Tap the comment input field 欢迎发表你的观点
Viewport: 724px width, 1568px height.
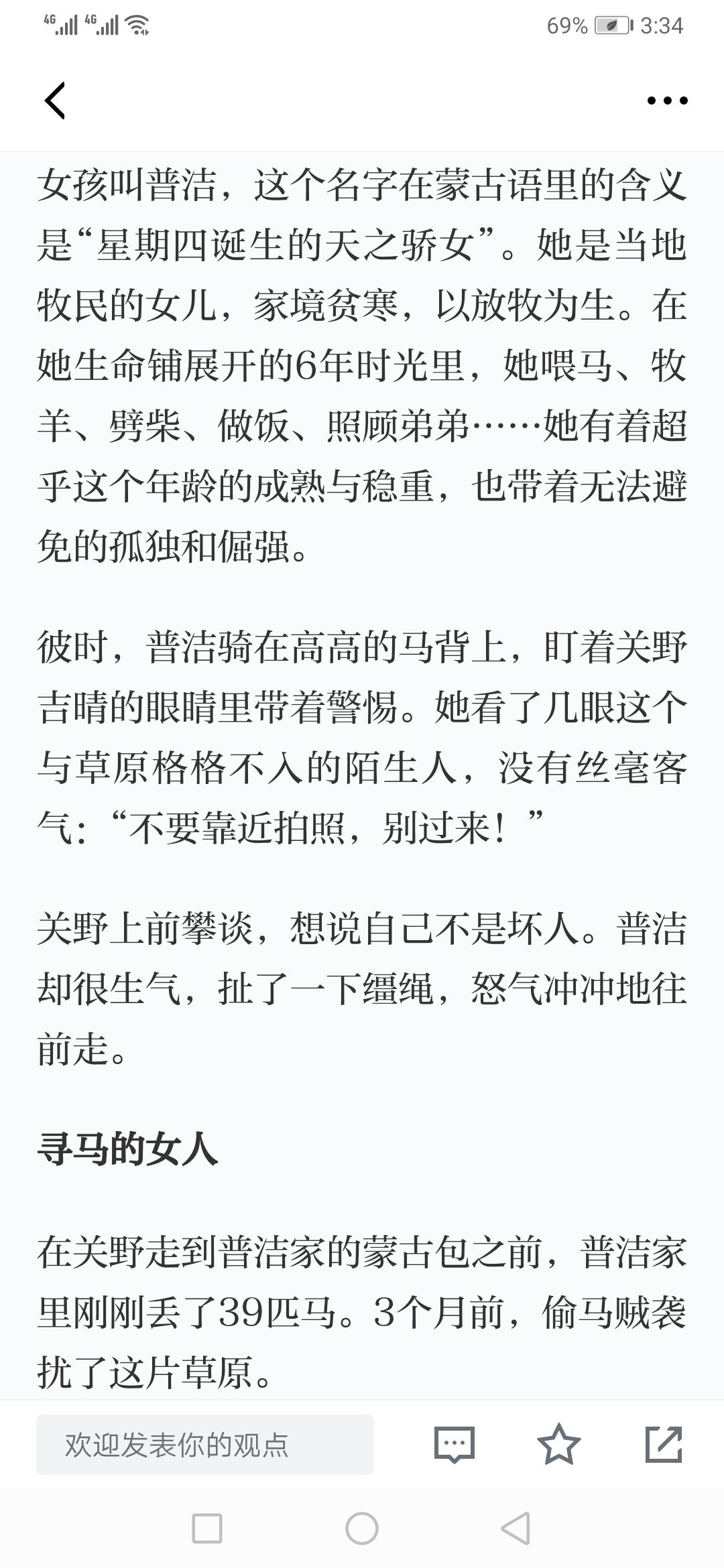point(205,1444)
